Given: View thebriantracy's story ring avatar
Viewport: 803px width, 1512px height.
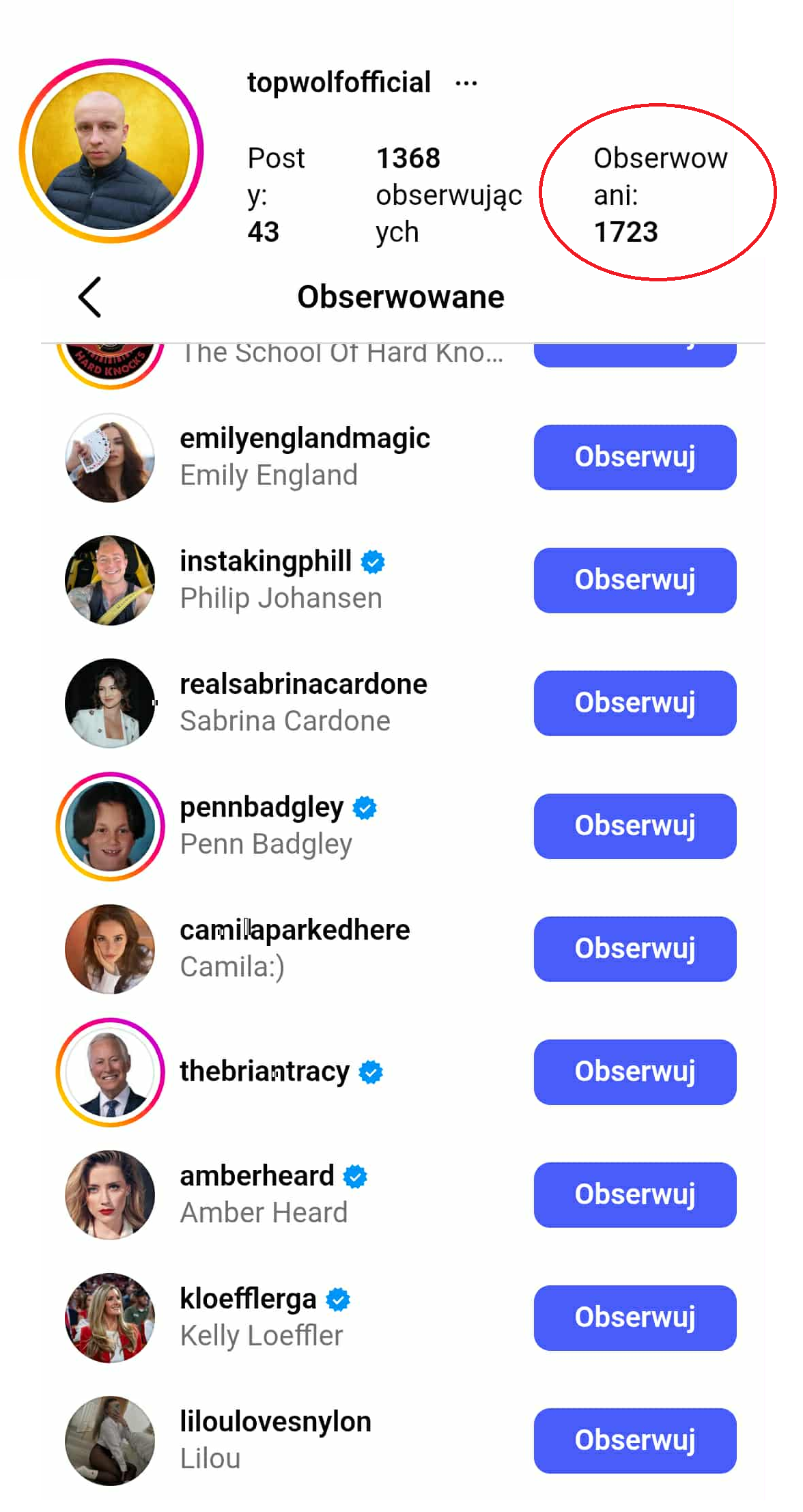Looking at the screenshot, I should [110, 1072].
